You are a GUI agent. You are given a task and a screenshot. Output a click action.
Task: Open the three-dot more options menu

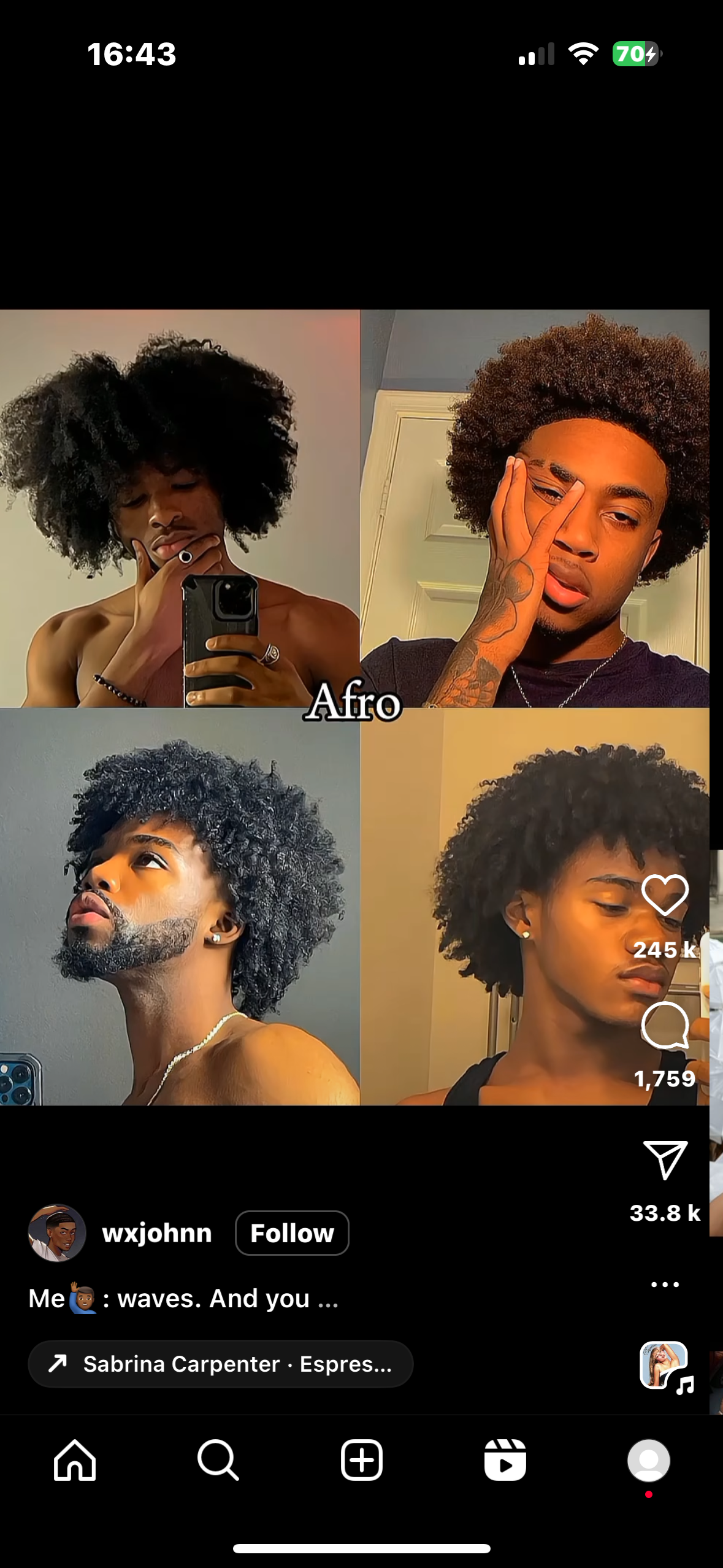665,1284
